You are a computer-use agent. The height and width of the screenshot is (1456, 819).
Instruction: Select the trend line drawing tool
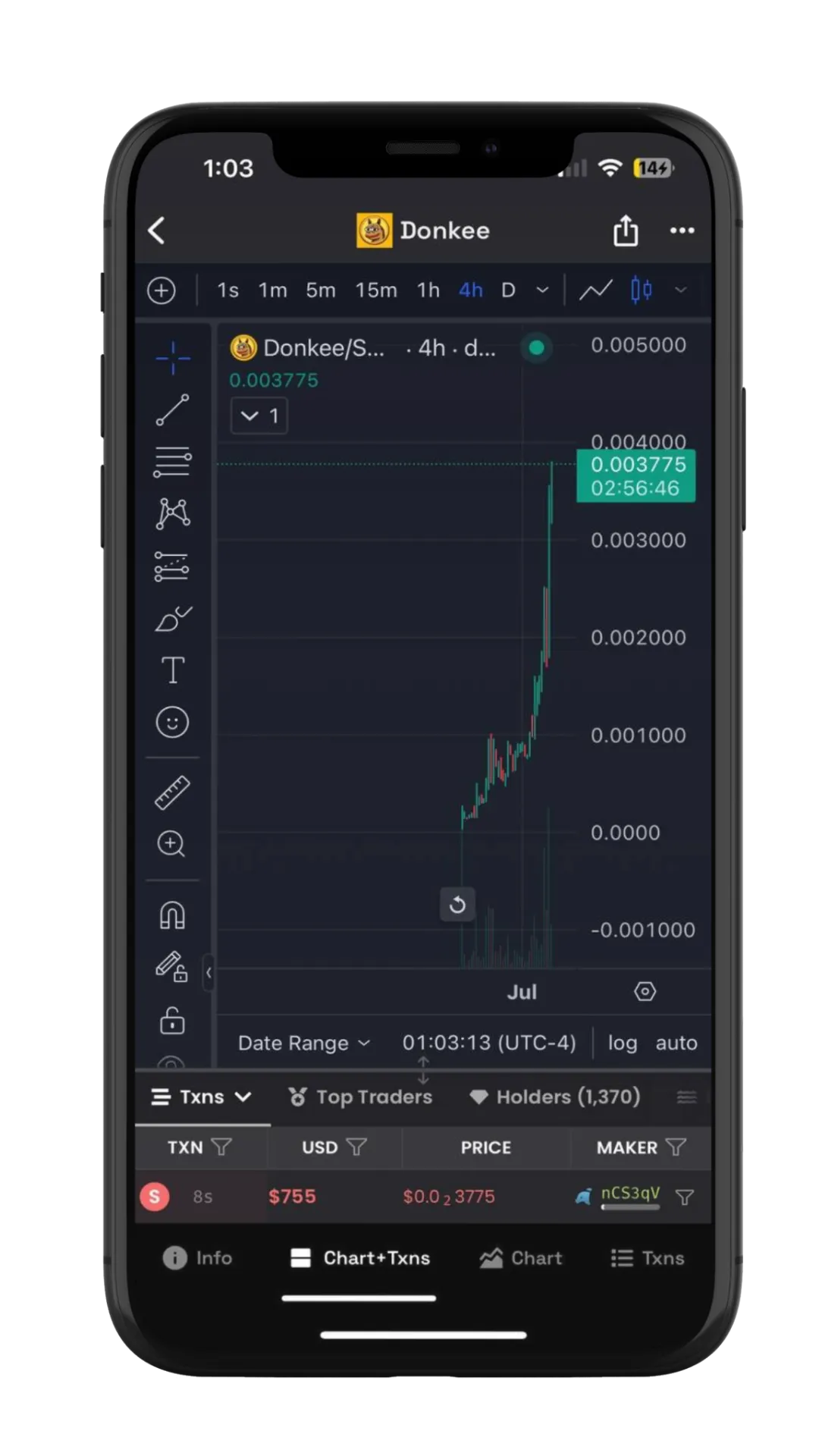(x=173, y=410)
